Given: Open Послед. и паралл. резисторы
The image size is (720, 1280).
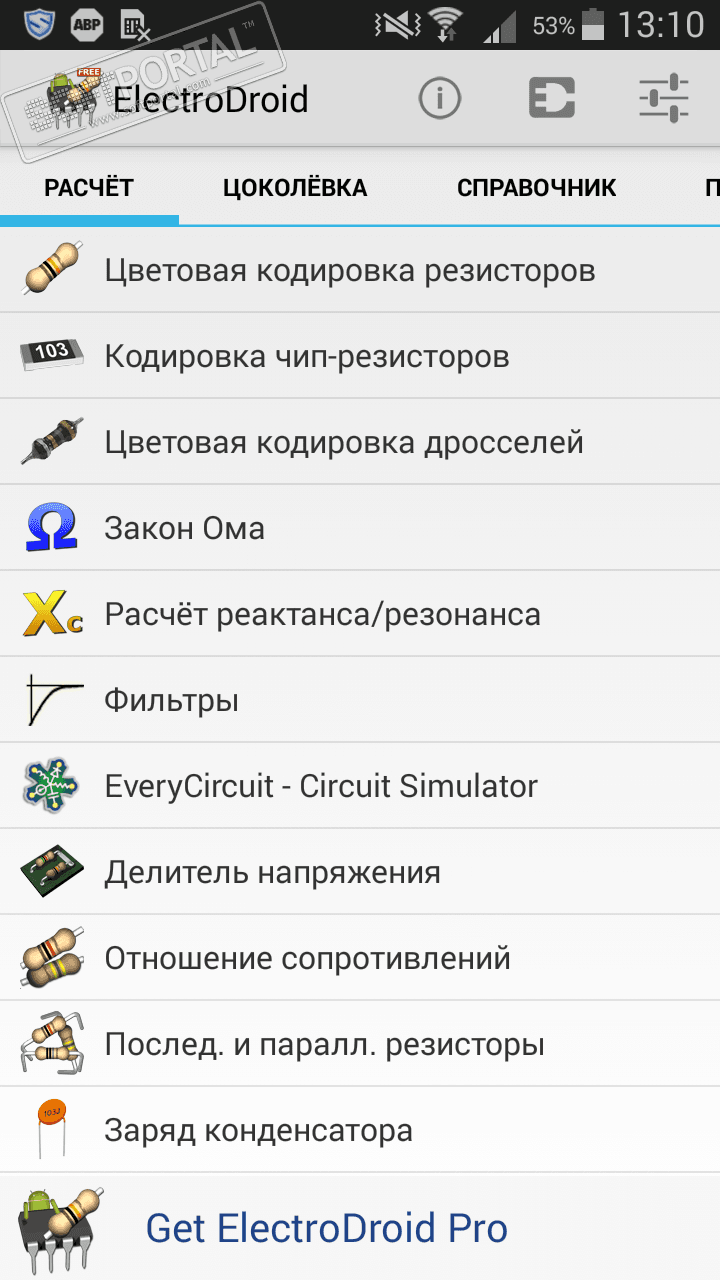Looking at the screenshot, I should 324,1045.
